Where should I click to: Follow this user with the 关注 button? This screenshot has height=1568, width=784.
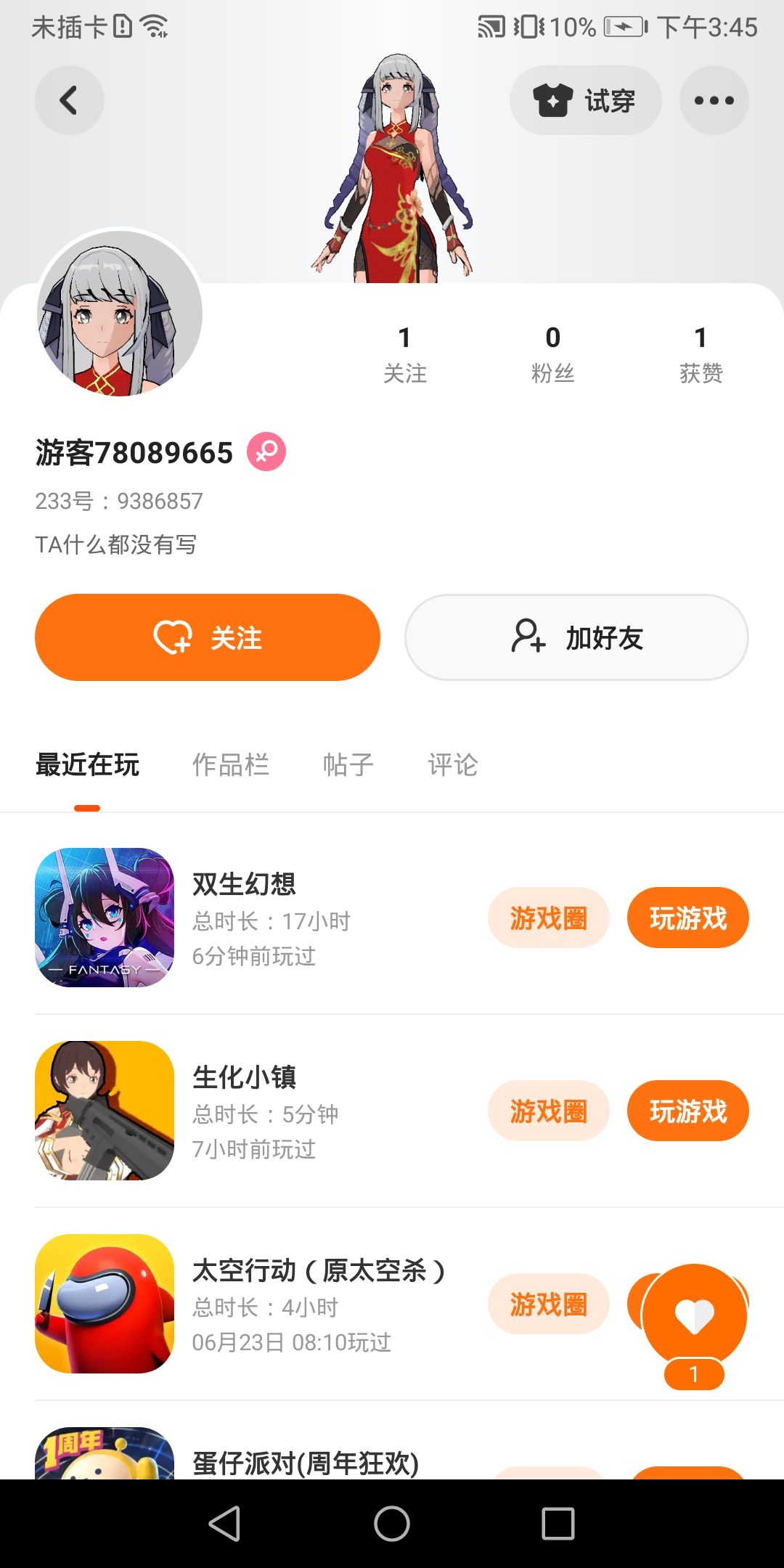208,637
